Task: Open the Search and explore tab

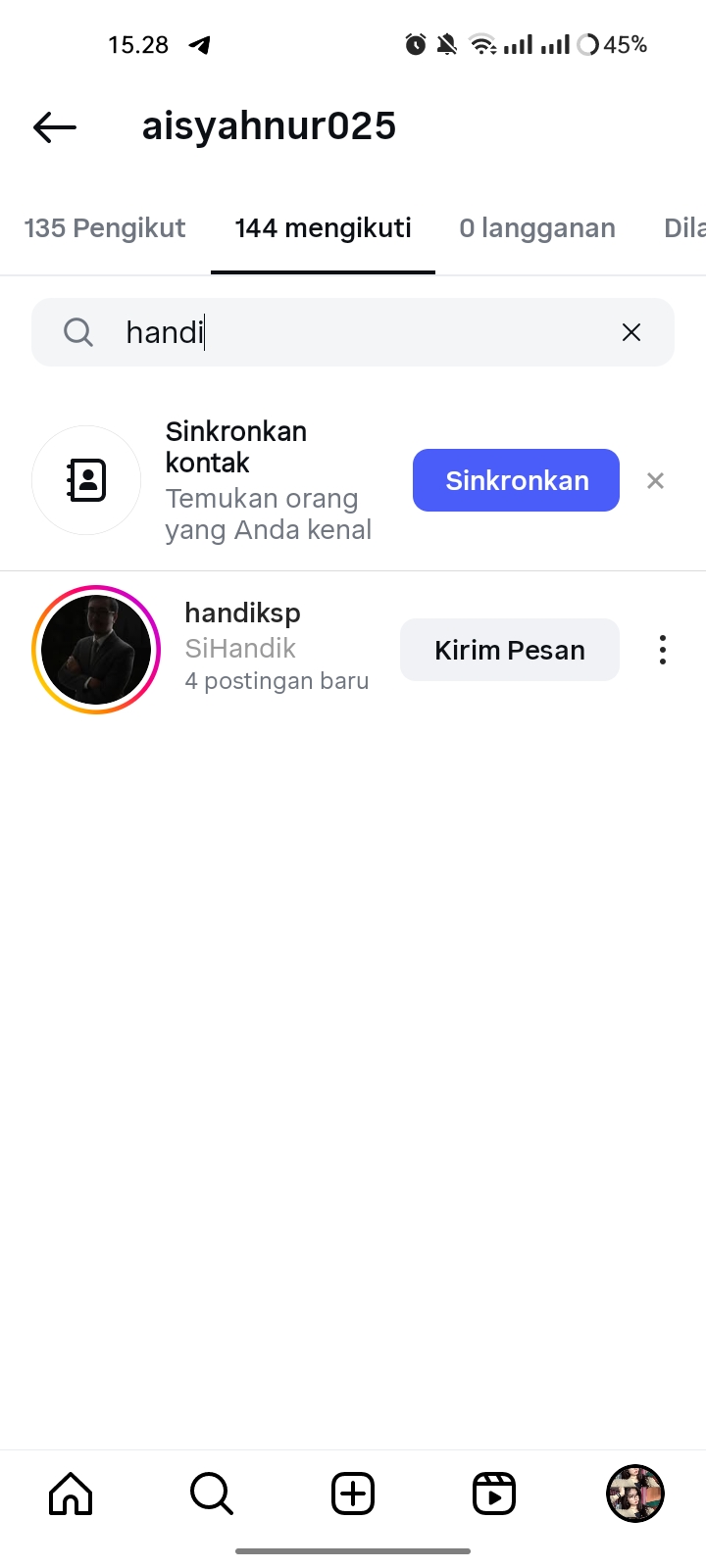Action: (212, 1494)
